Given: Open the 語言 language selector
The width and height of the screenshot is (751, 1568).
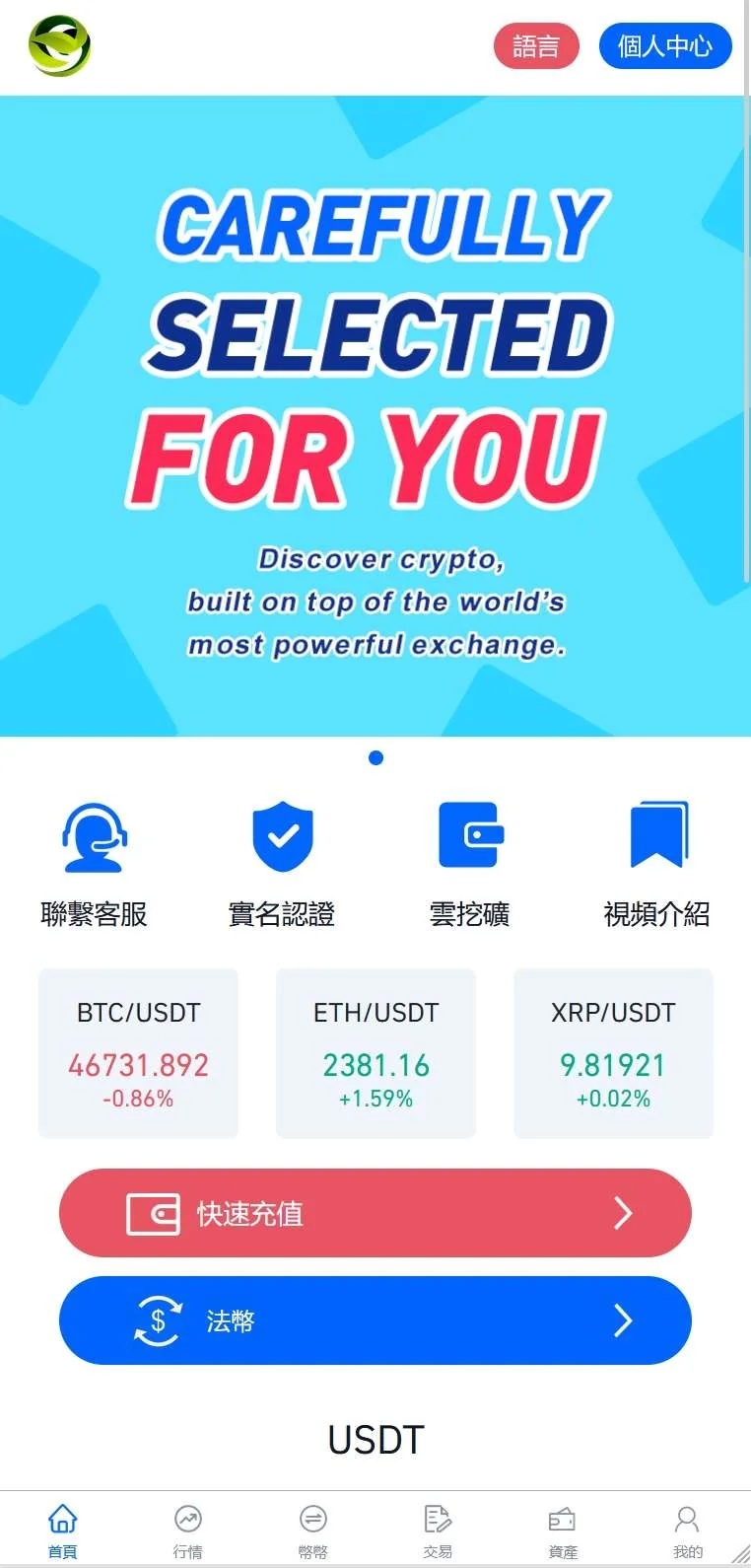Looking at the screenshot, I should tap(535, 46).
